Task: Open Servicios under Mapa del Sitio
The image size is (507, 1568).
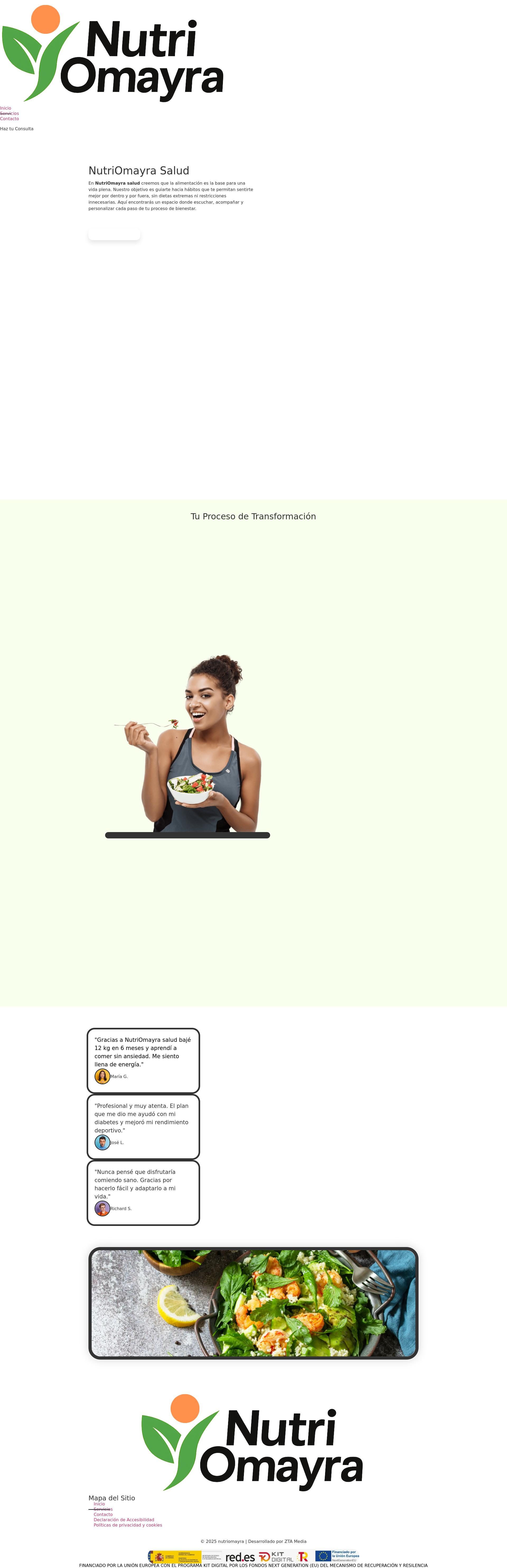Action: point(103,1510)
